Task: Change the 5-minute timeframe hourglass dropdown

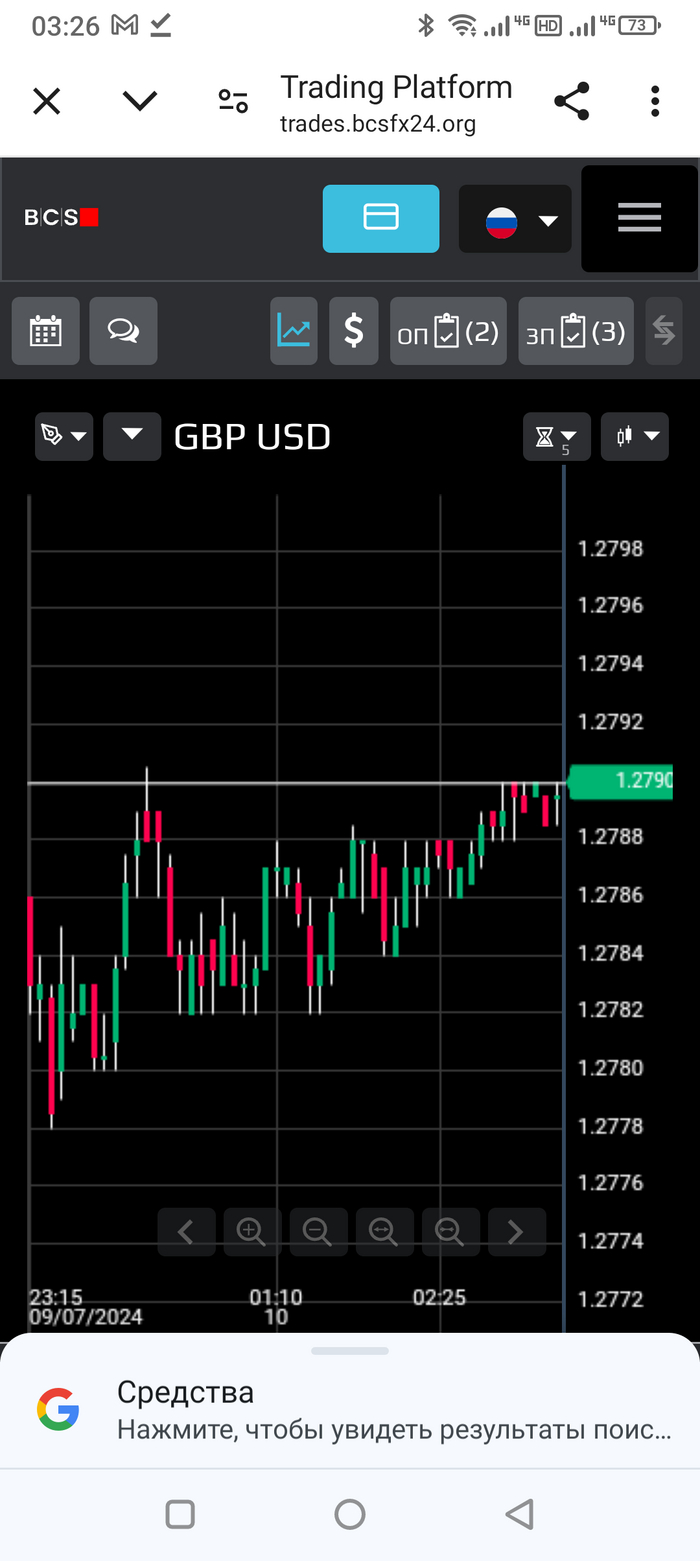Action: (557, 437)
